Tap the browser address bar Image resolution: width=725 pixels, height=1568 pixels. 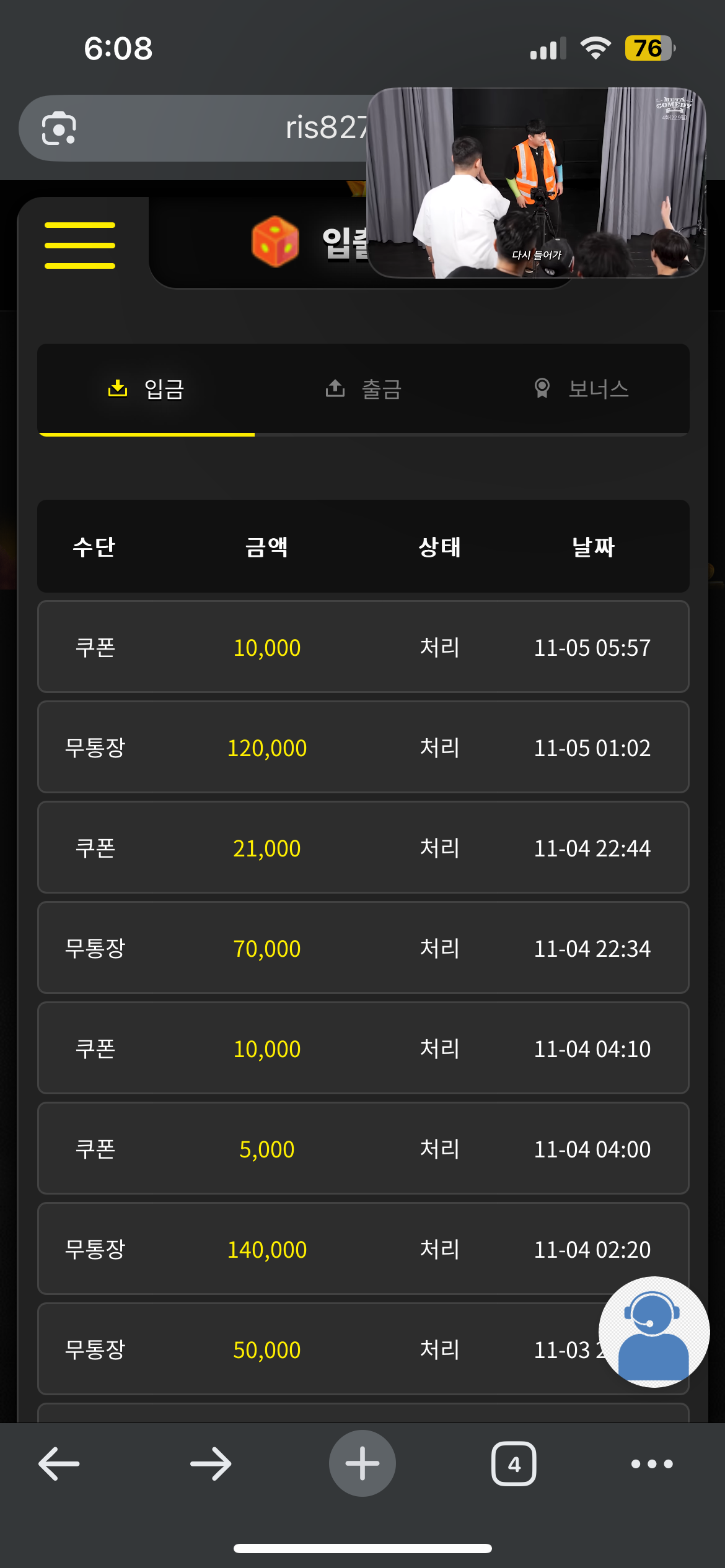(248, 128)
